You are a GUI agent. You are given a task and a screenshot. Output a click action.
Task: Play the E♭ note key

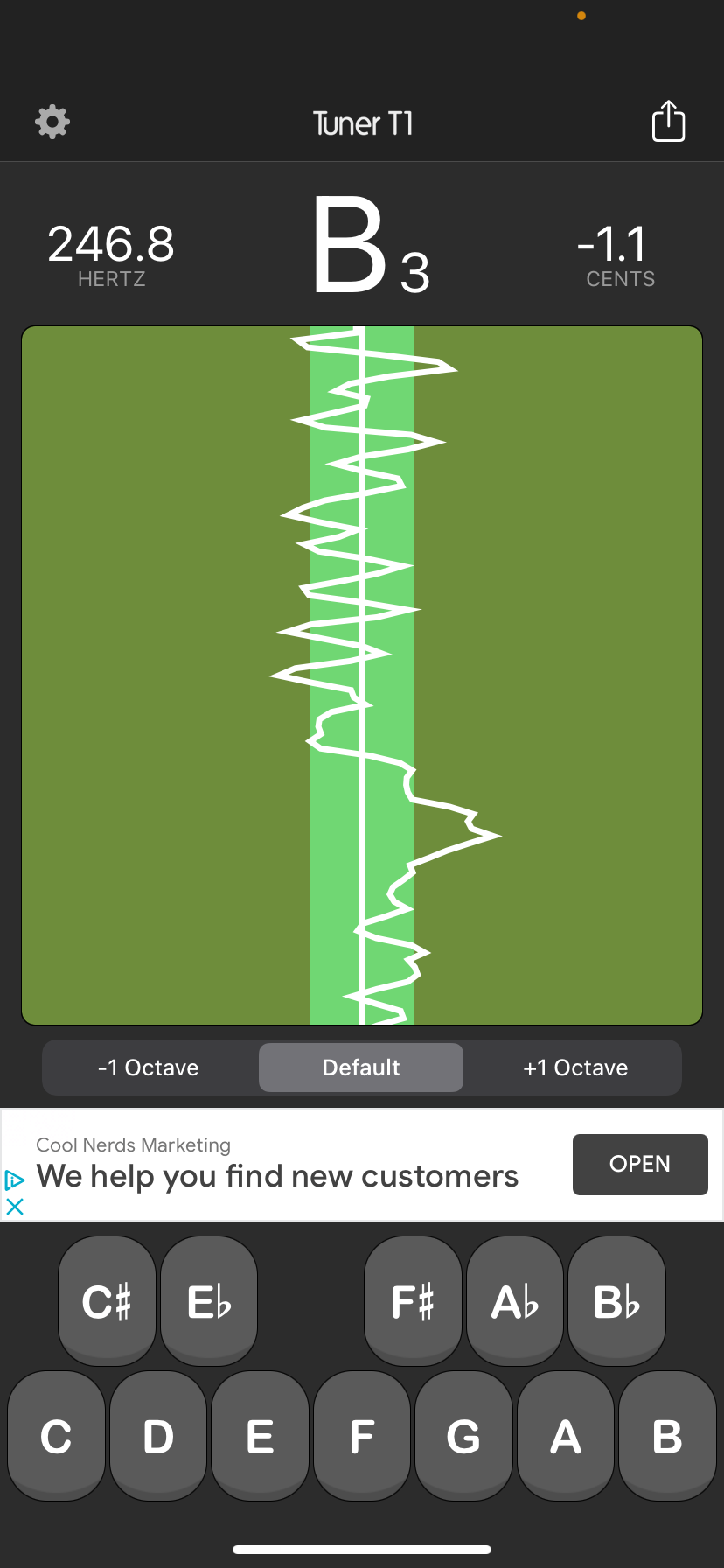[x=209, y=1301]
